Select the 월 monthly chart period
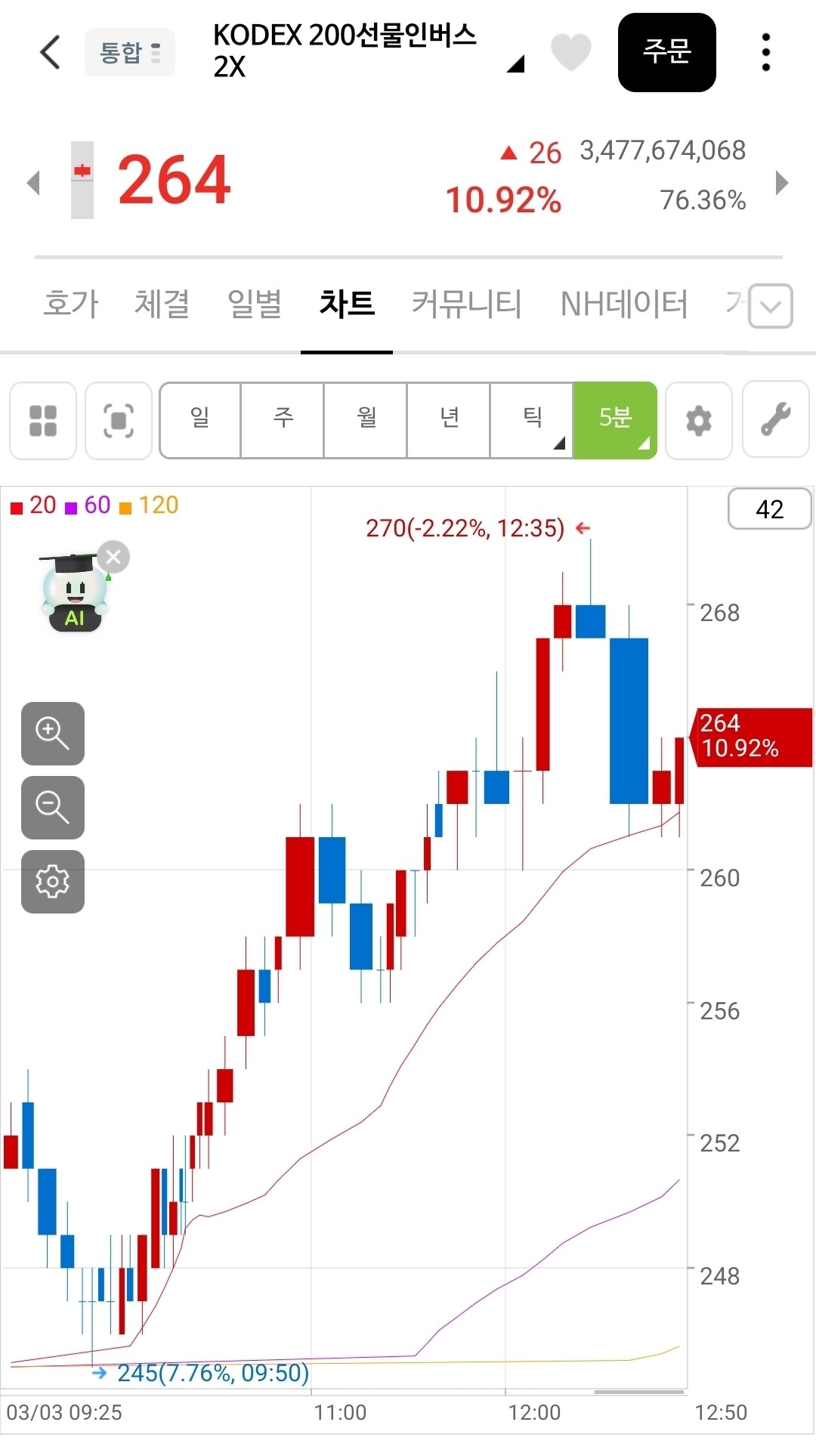Viewport: 816px width, 1456px height. point(366,420)
